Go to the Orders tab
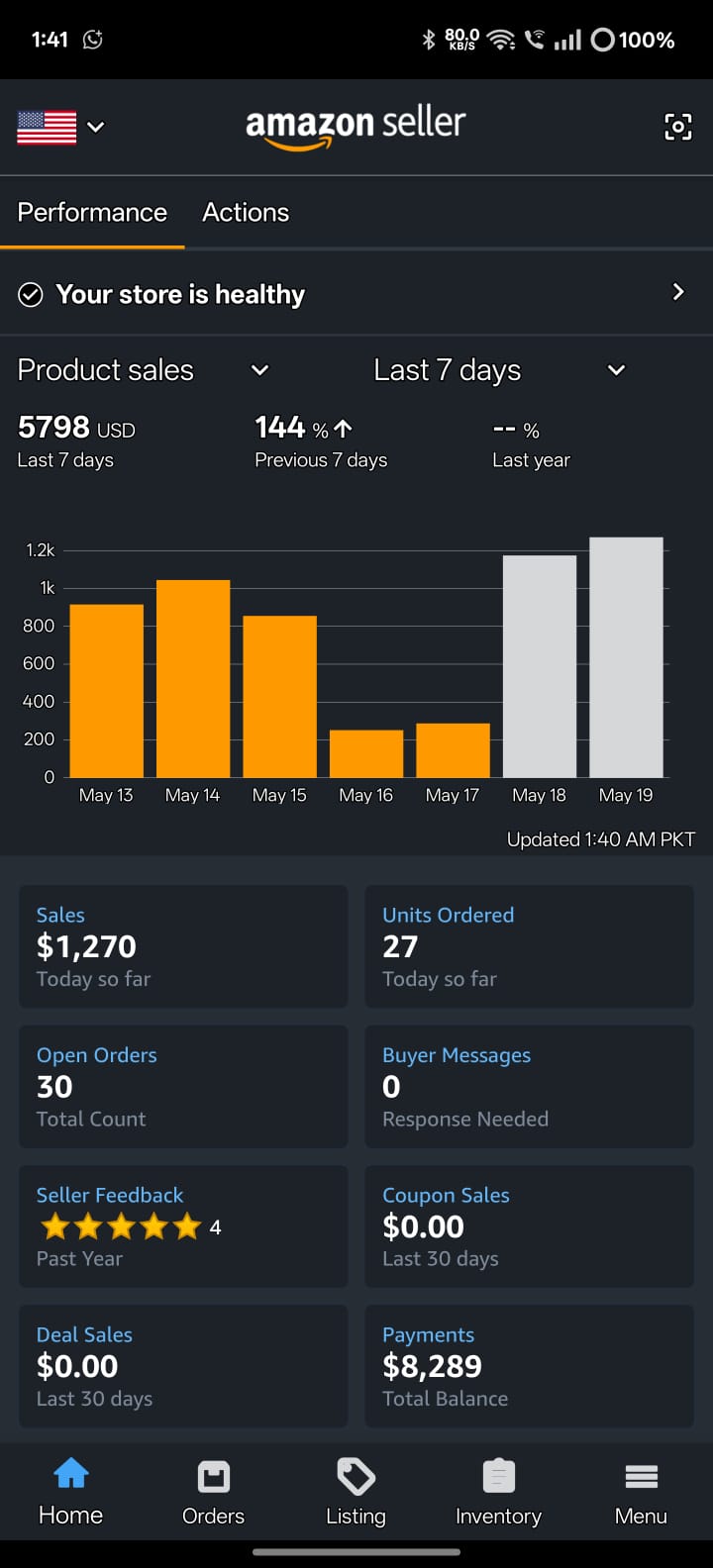 coord(213,1493)
